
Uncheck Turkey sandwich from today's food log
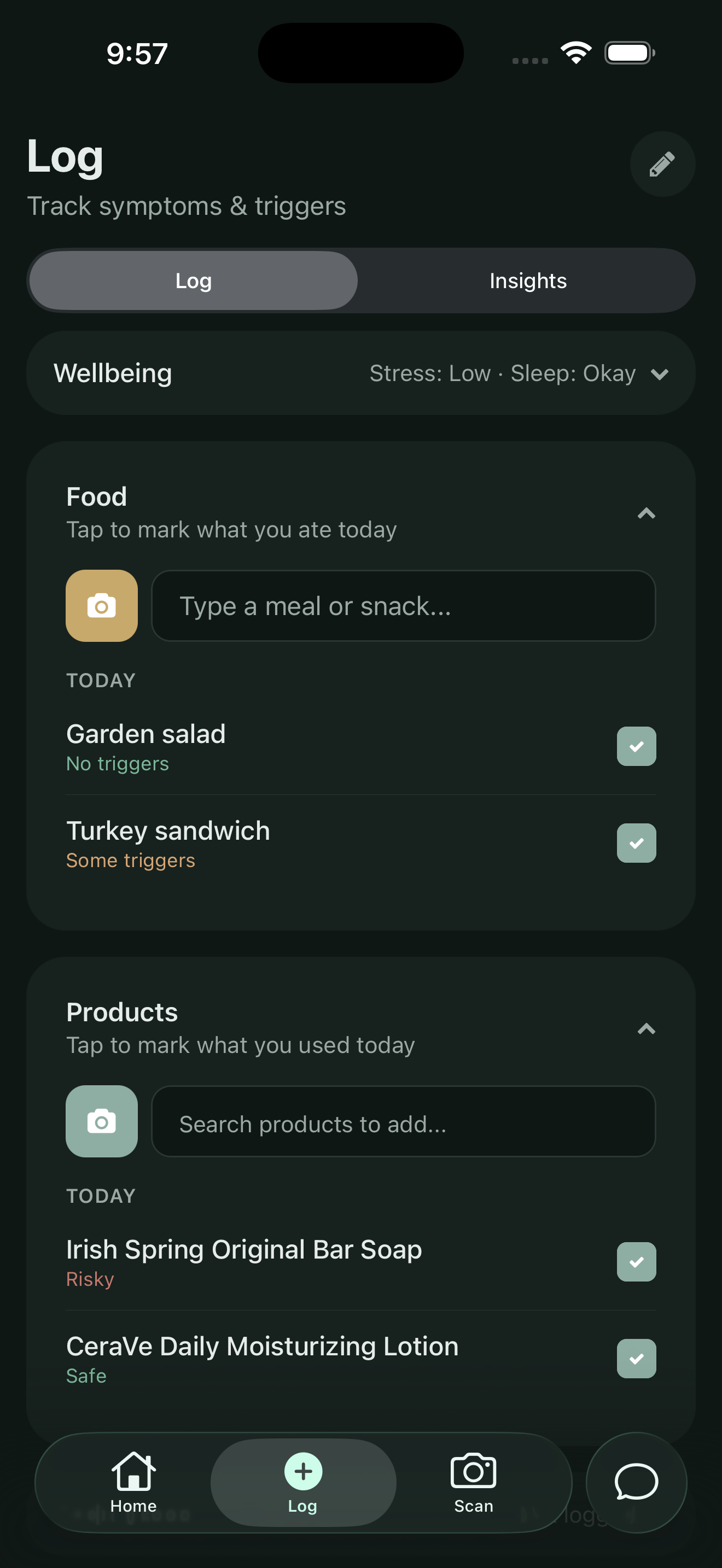point(636,843)
